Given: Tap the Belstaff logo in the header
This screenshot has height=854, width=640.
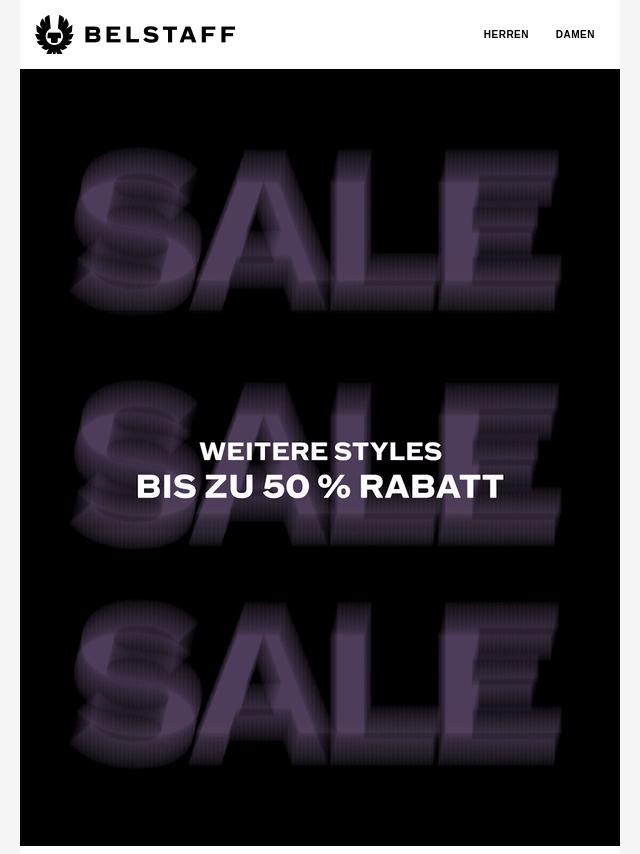Looking at the screenshot, I should [135, 35].
